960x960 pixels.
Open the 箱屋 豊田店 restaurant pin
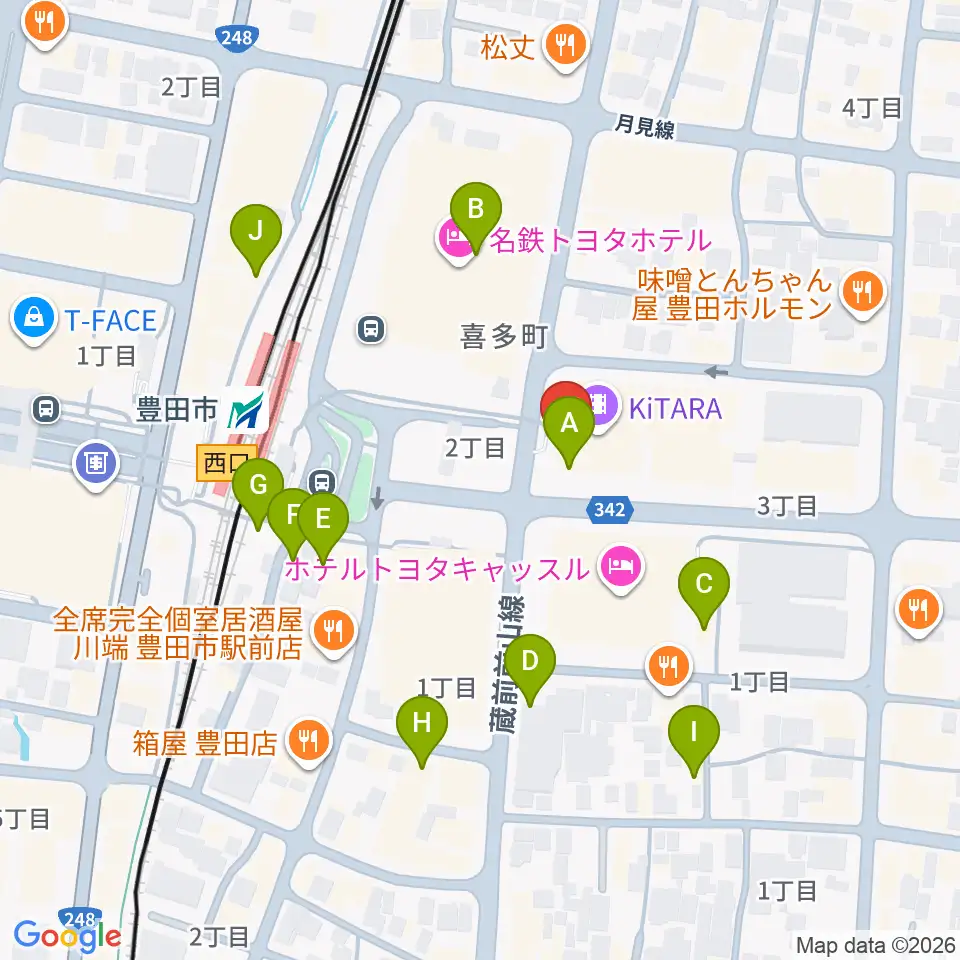coord(308,742)
